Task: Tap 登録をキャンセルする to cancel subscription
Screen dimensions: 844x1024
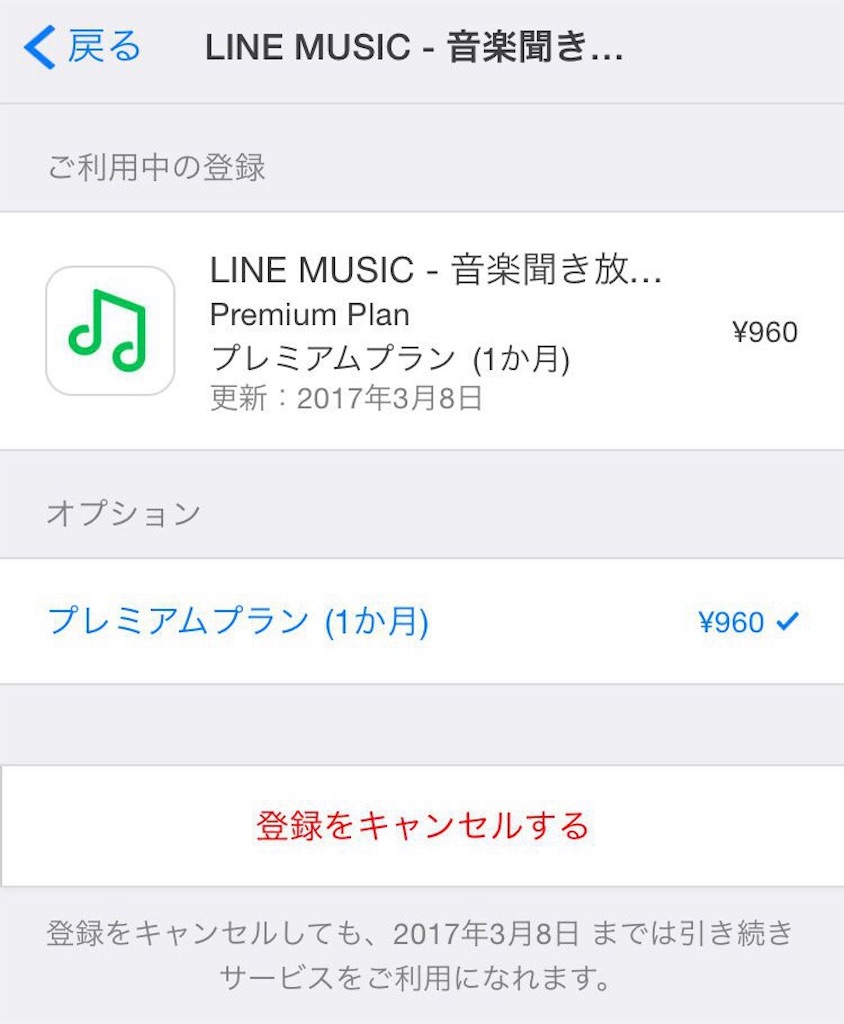Action: click(422, 826)
